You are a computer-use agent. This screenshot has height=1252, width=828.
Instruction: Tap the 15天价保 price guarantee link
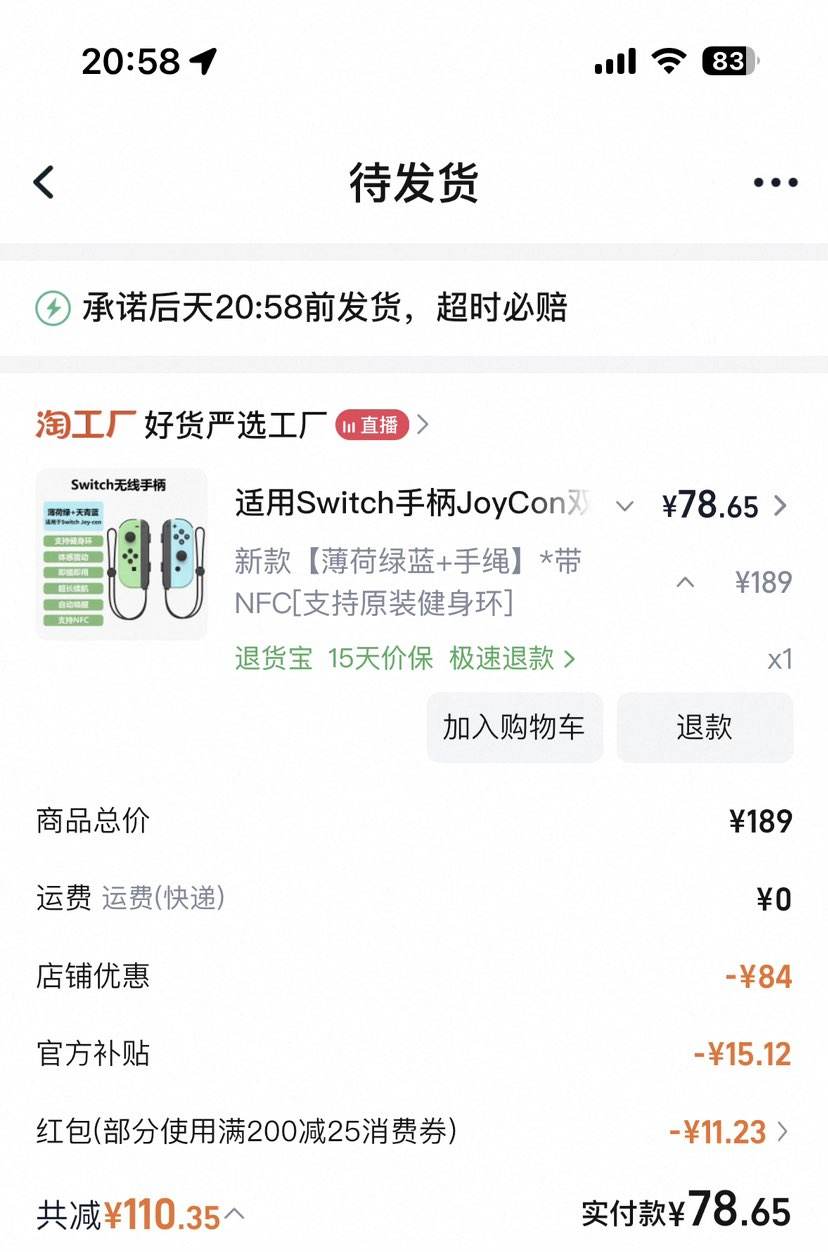[379, 659]
